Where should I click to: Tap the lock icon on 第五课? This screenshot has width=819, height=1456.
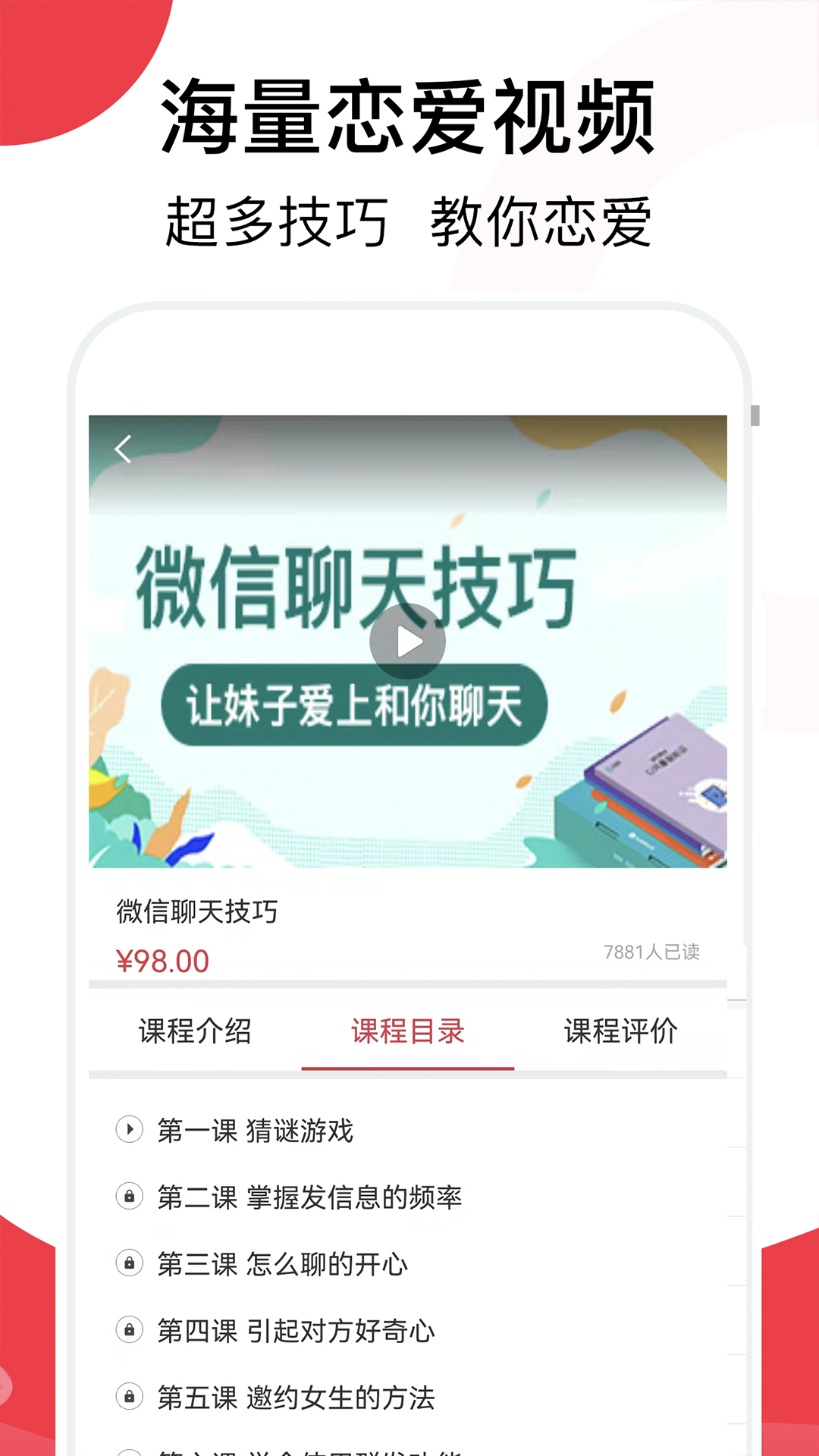[129, 1395]
